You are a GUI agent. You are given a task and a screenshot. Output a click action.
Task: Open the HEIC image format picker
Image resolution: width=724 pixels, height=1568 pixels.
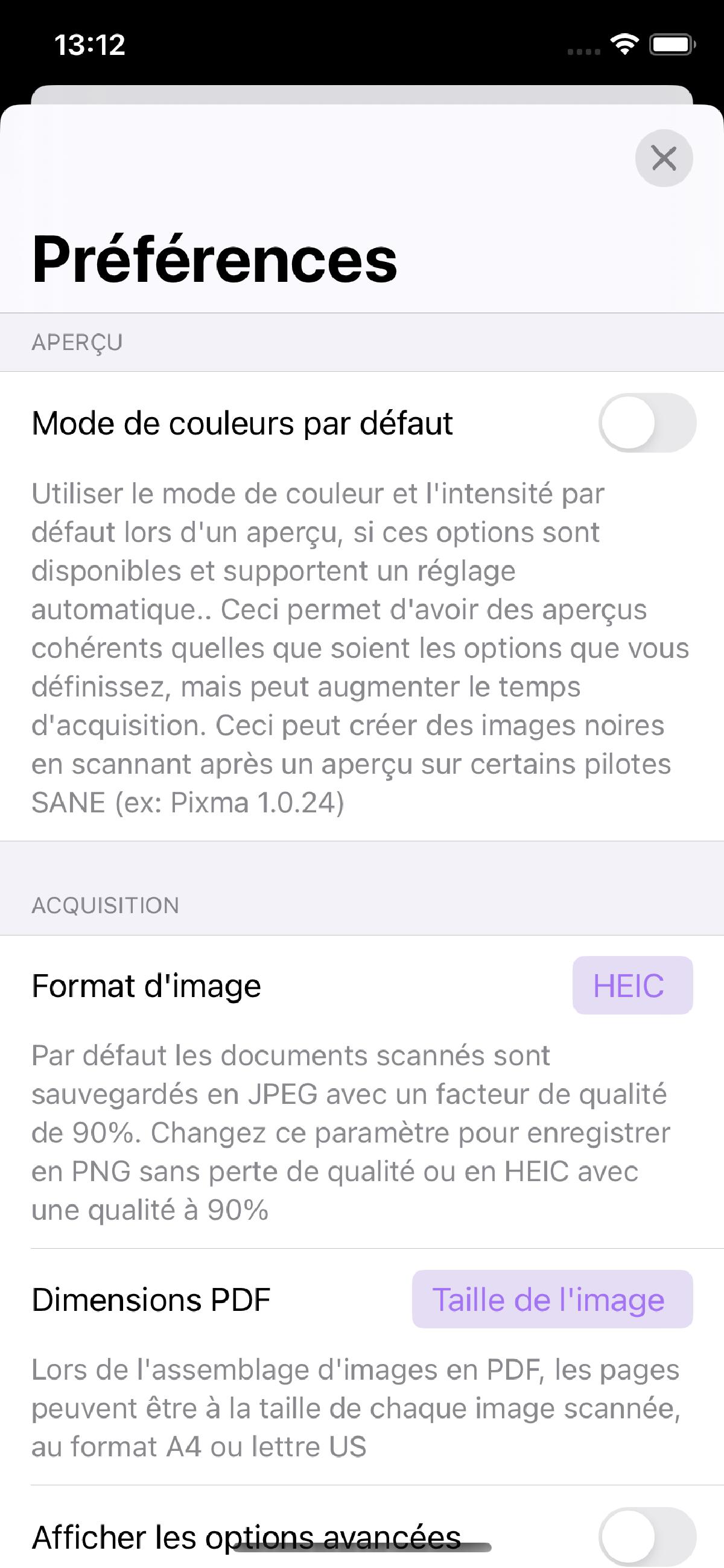point(632,986)
